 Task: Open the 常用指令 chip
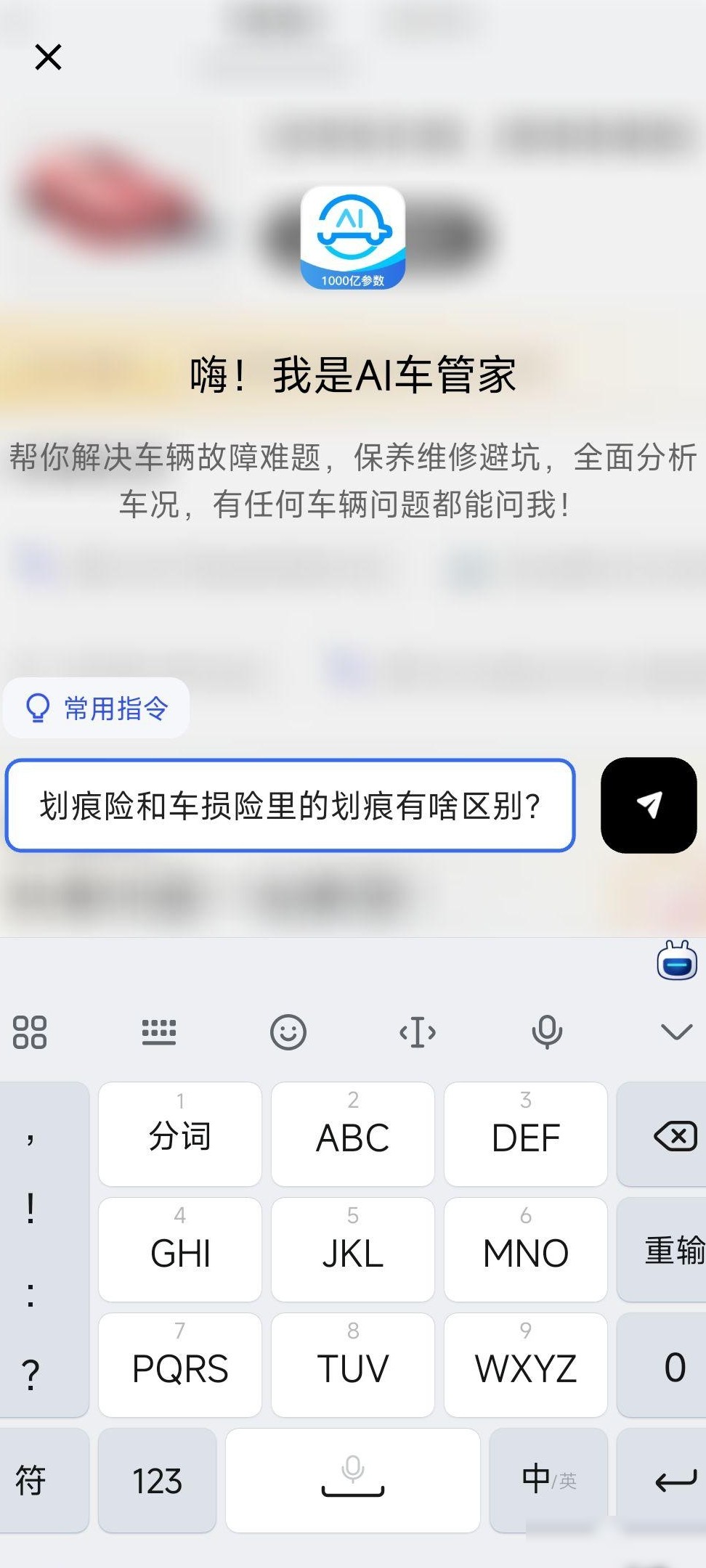[97, 708]
